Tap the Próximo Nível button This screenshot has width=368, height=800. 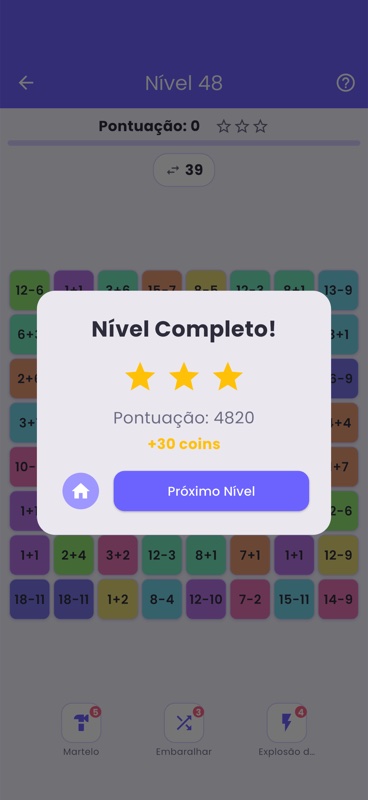[211, 491]
